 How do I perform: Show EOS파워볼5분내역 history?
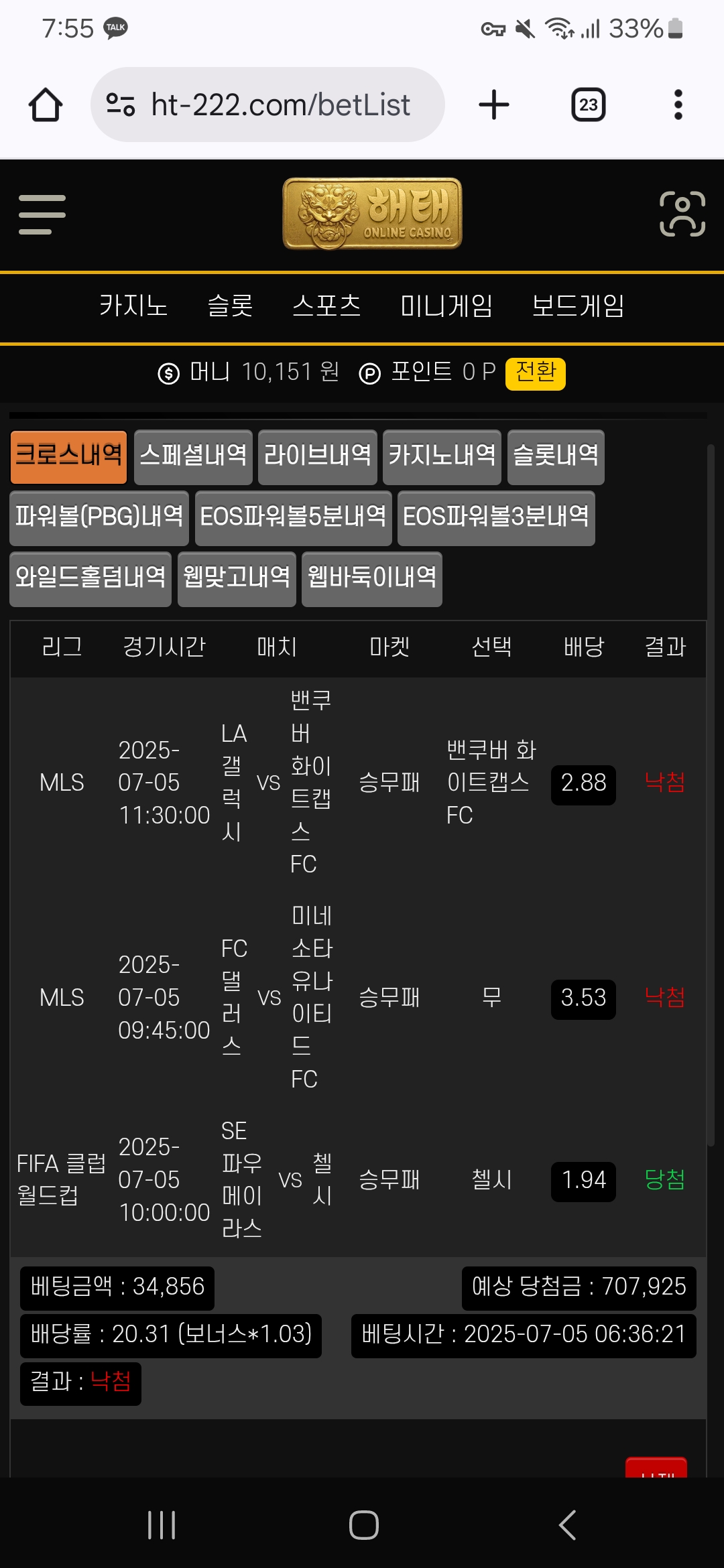(293, 517)
